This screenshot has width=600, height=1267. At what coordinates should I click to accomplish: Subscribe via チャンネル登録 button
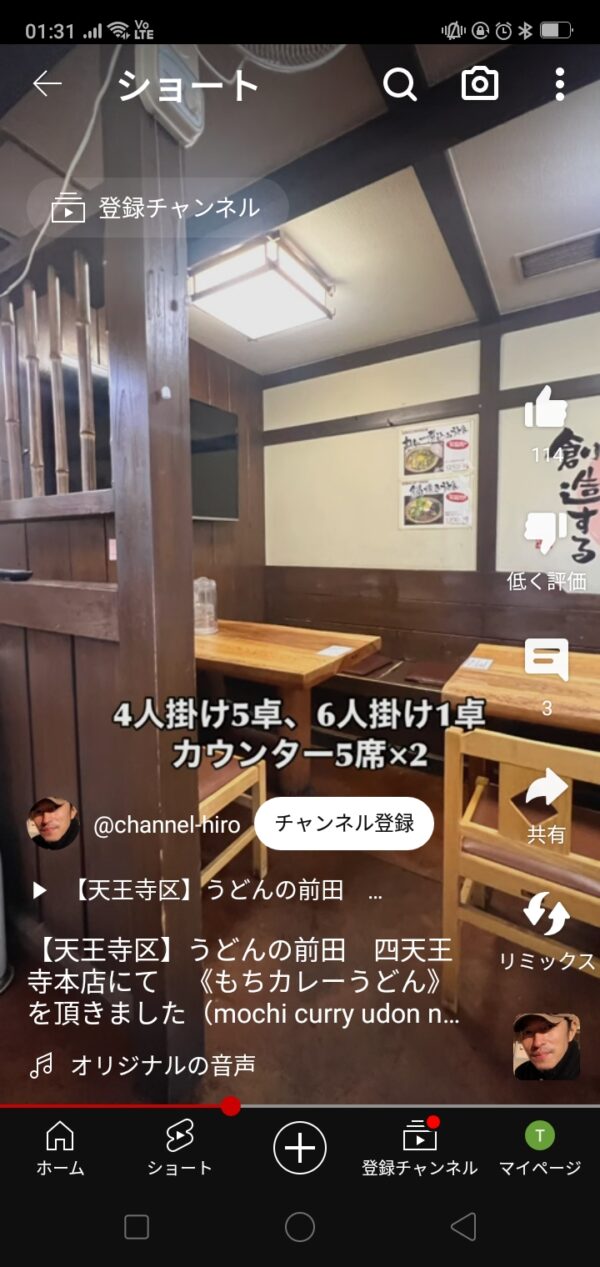344,823
